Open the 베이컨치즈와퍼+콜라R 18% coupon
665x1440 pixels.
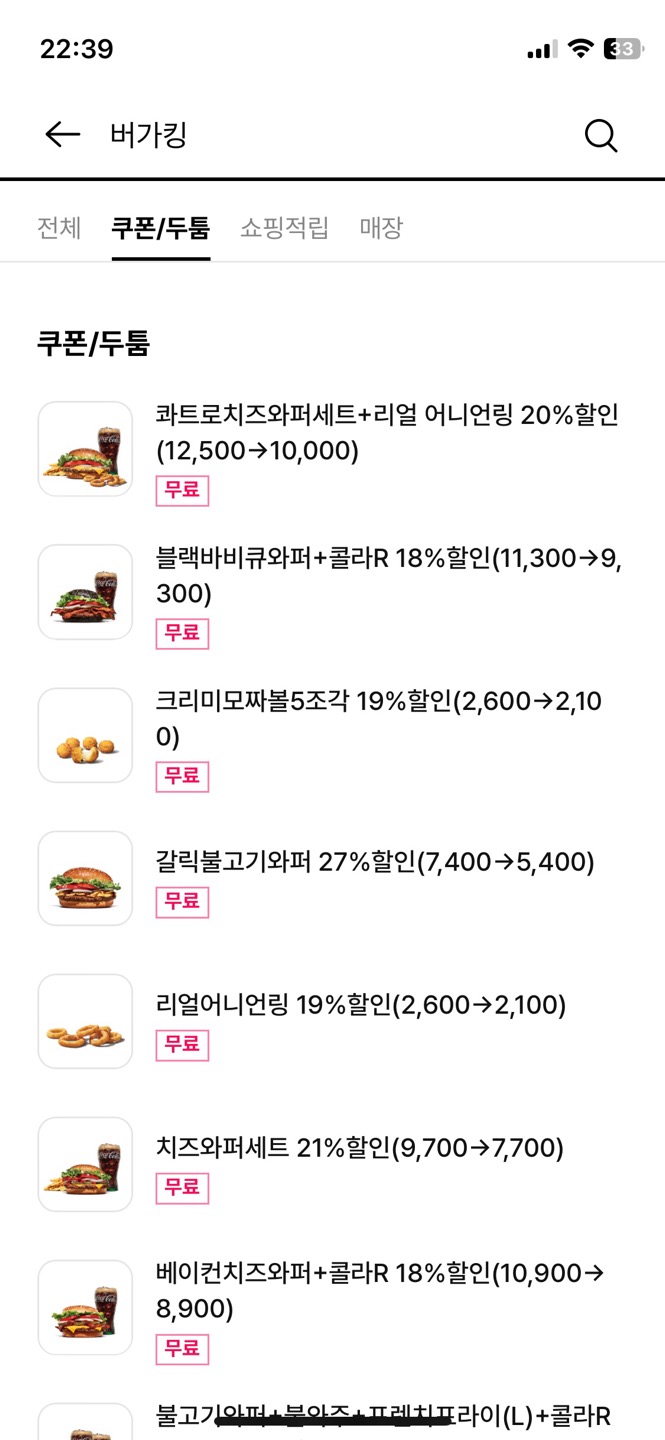pyautogui.click(x=380, y=1291)
